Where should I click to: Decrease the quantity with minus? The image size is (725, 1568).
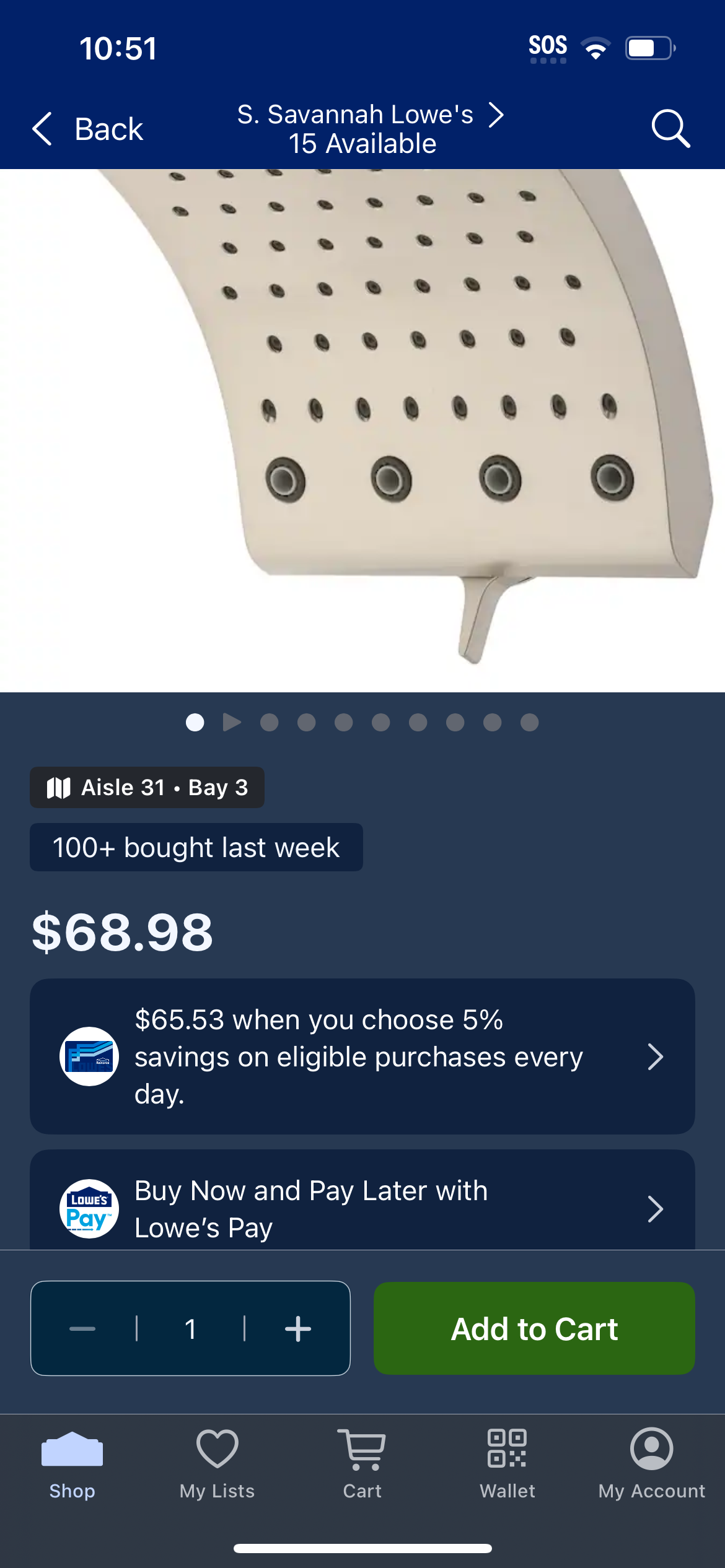click(x=82, y=1328)
